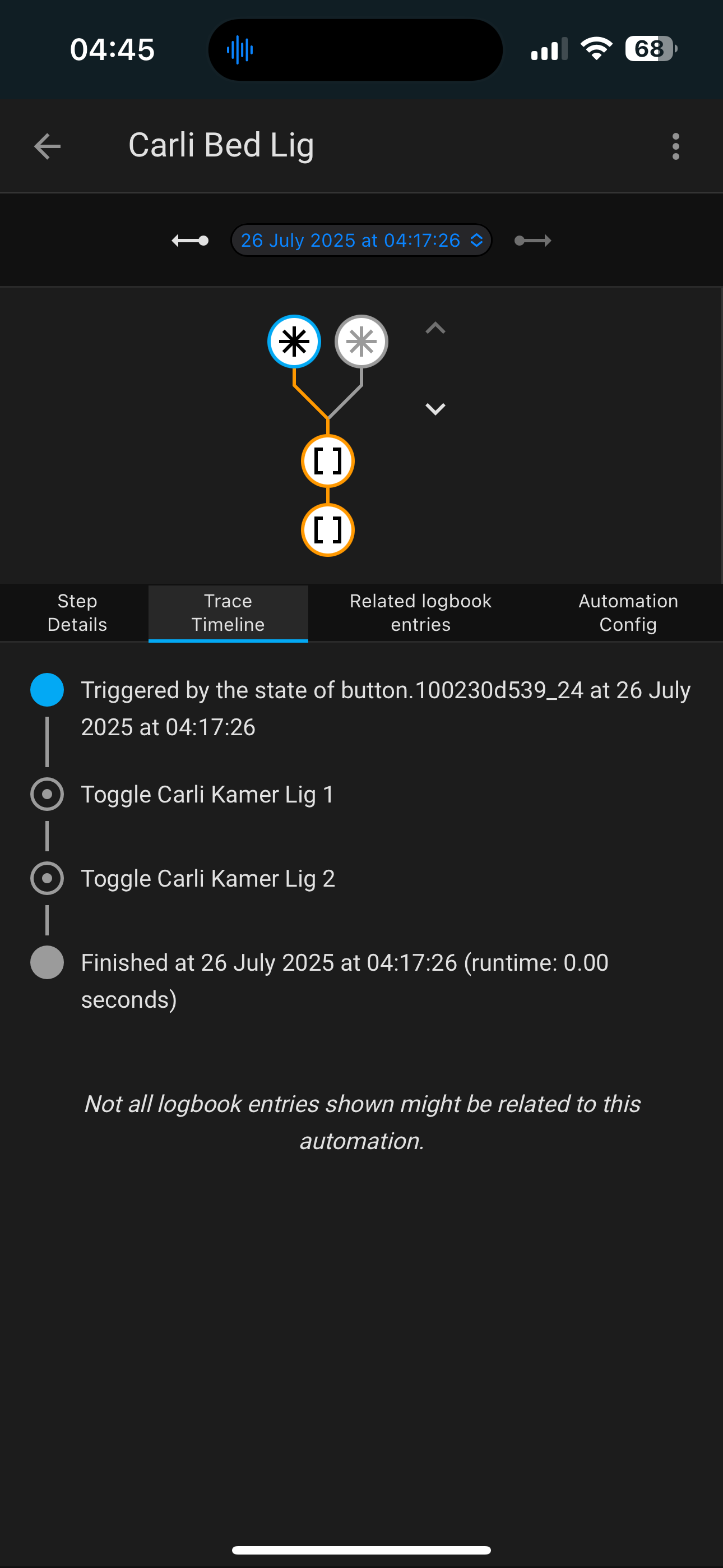This screenshot has height=1568, width=723.
Task: Go back from Carli Bed Lig trace
Action: 48,146
